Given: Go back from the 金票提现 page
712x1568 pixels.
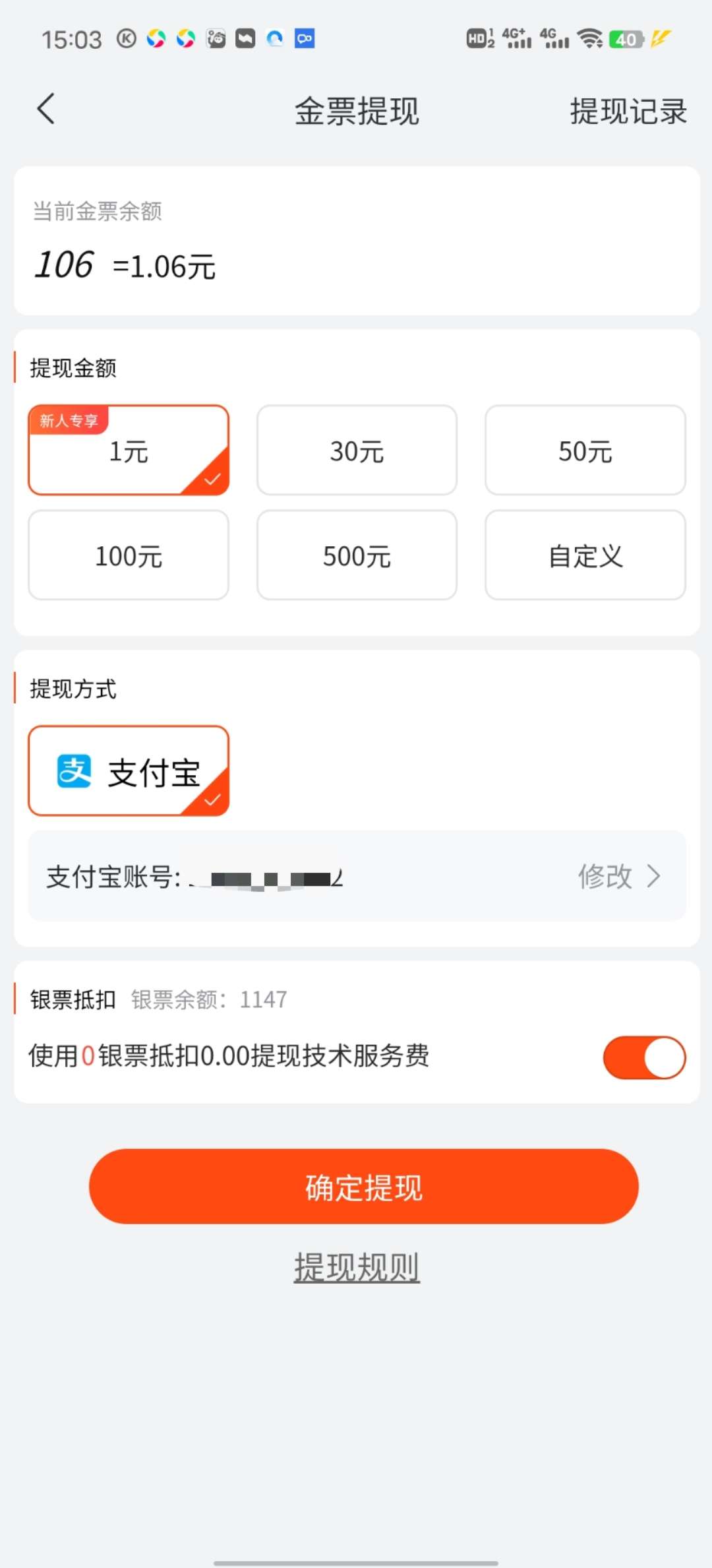Looking at the screenshot, I should pyautogui.click(x=45, y=109).
